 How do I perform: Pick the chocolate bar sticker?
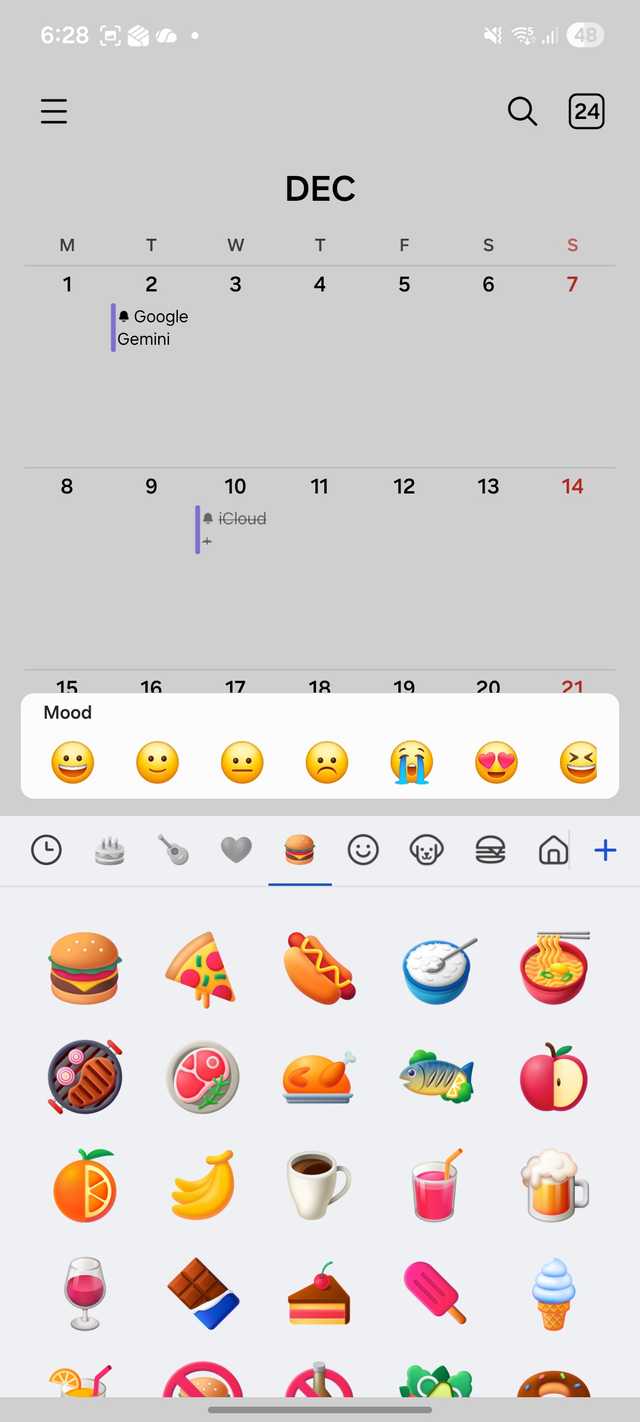point(203,1293)
